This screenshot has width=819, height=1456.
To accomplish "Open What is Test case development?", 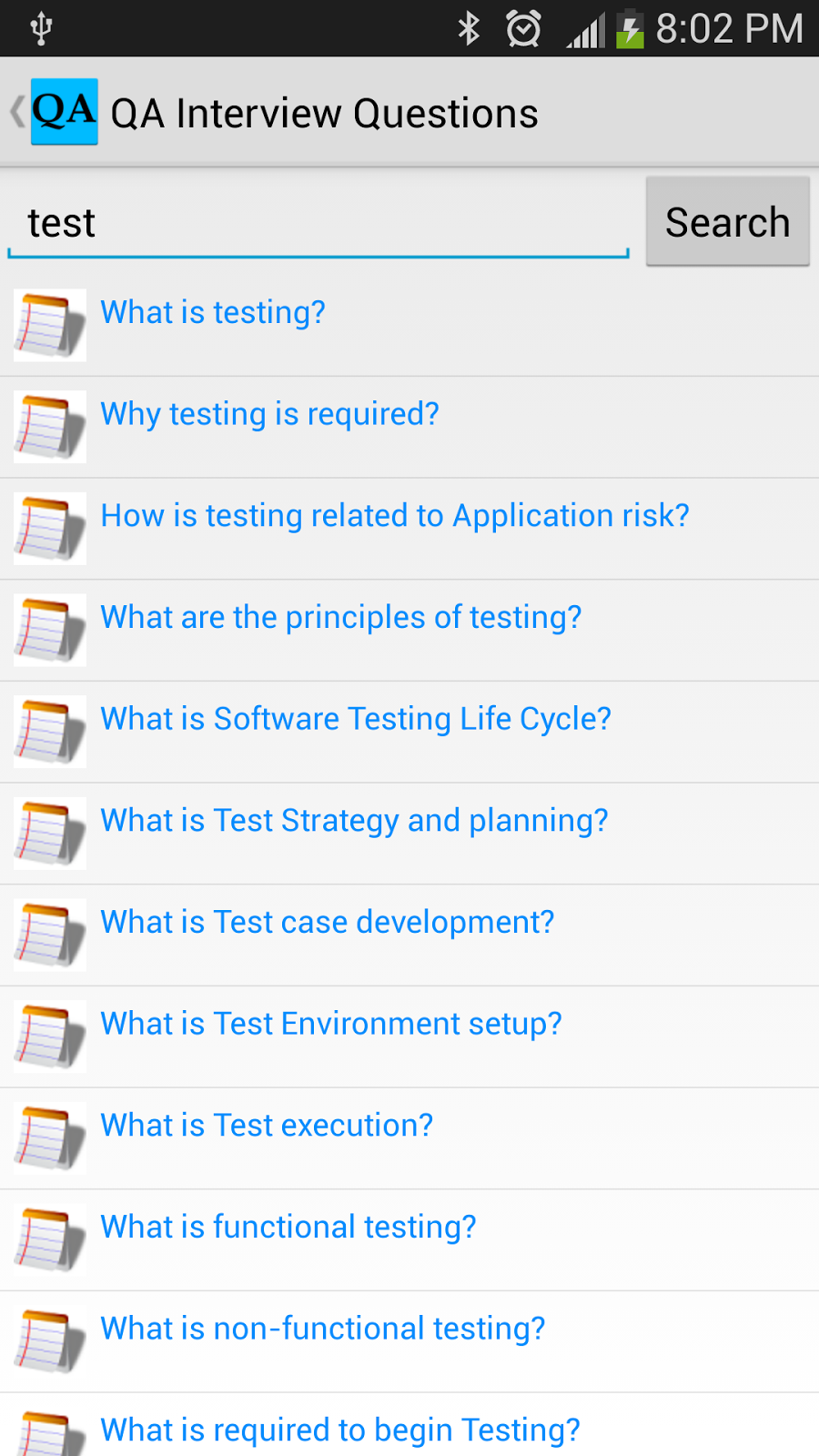I will point(327,923).
